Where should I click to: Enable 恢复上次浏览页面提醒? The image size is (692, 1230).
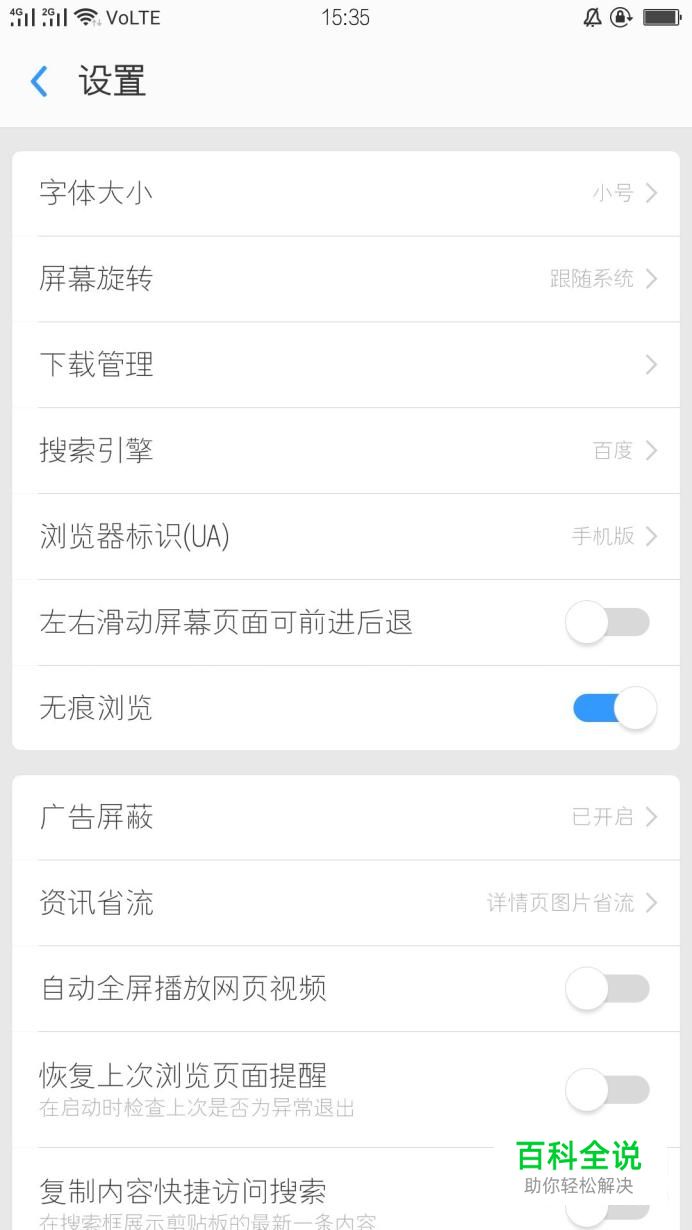coord(607,1089)
